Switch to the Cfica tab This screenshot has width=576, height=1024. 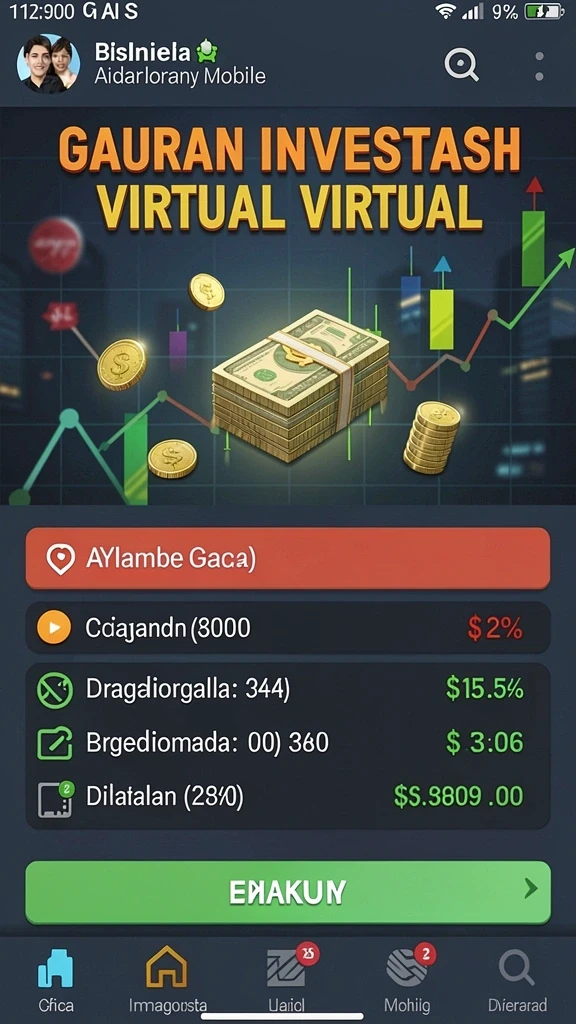point(56,980)
